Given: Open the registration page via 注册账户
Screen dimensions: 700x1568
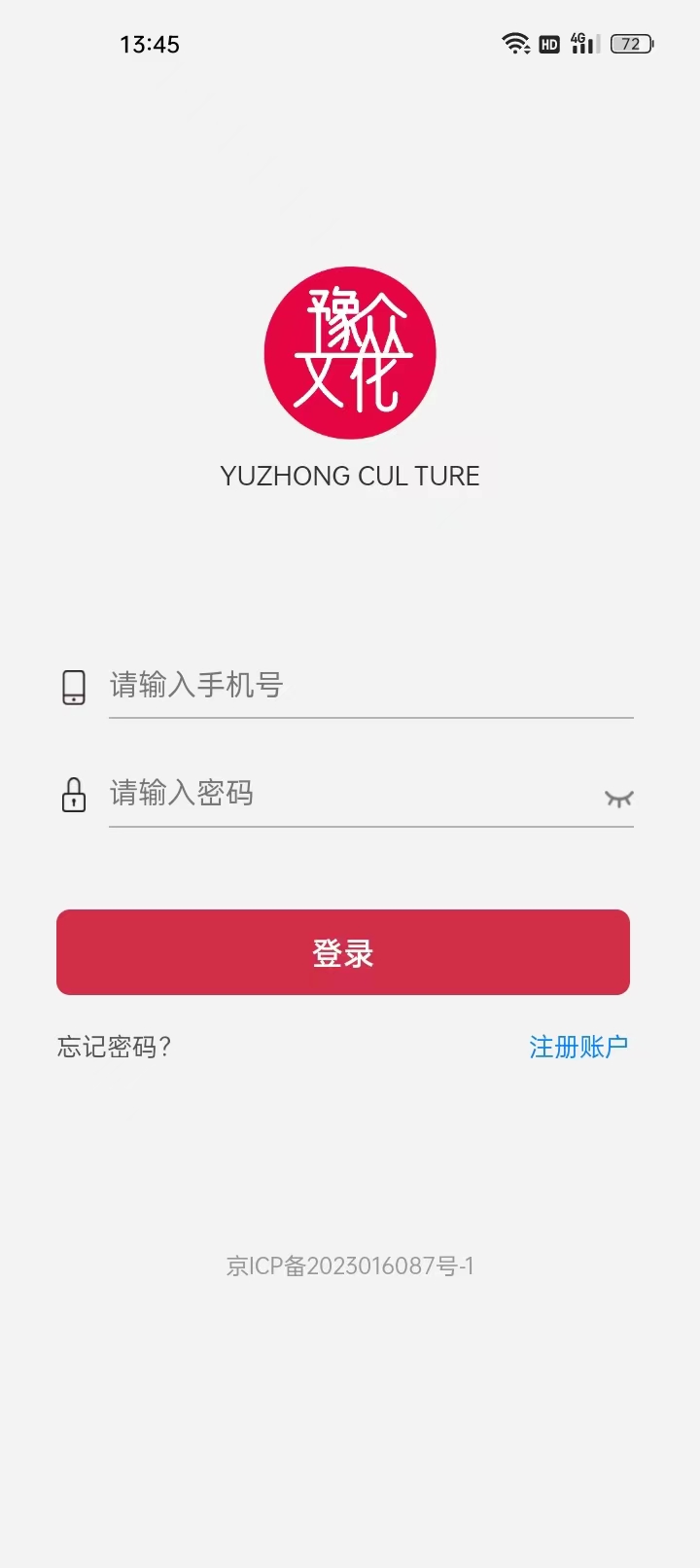Looking at the screenshot, I should click(x=577, y=1047).
